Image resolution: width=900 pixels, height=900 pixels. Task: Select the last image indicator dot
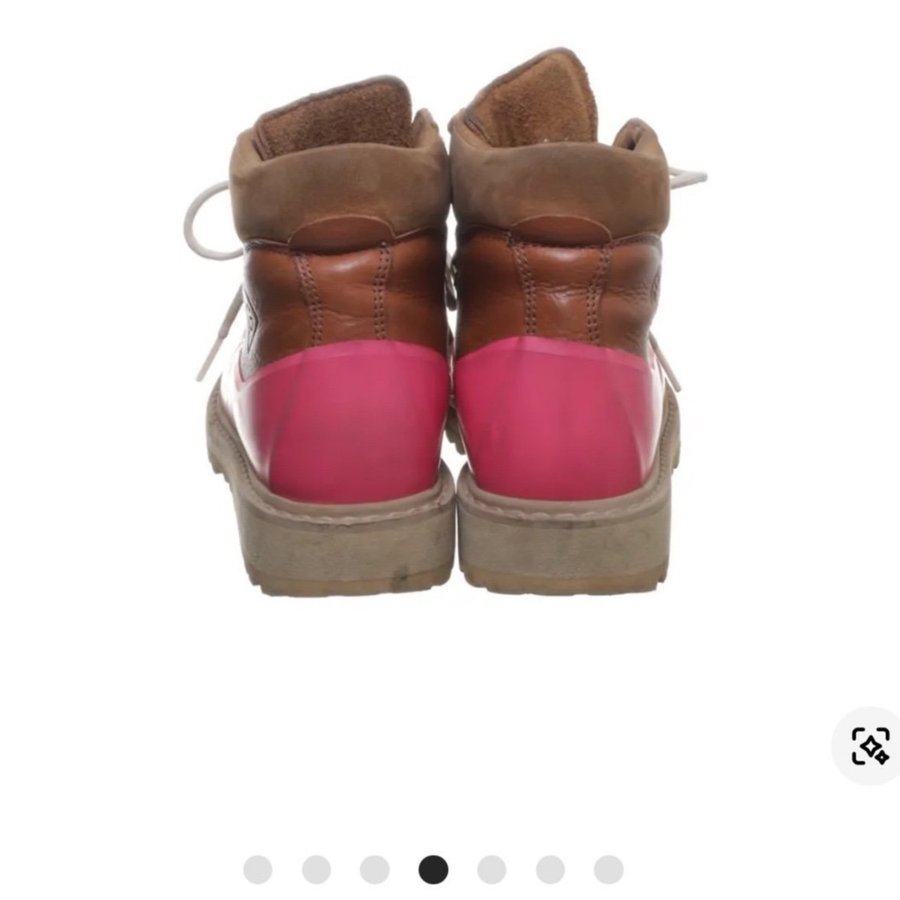tap(608, 869)
